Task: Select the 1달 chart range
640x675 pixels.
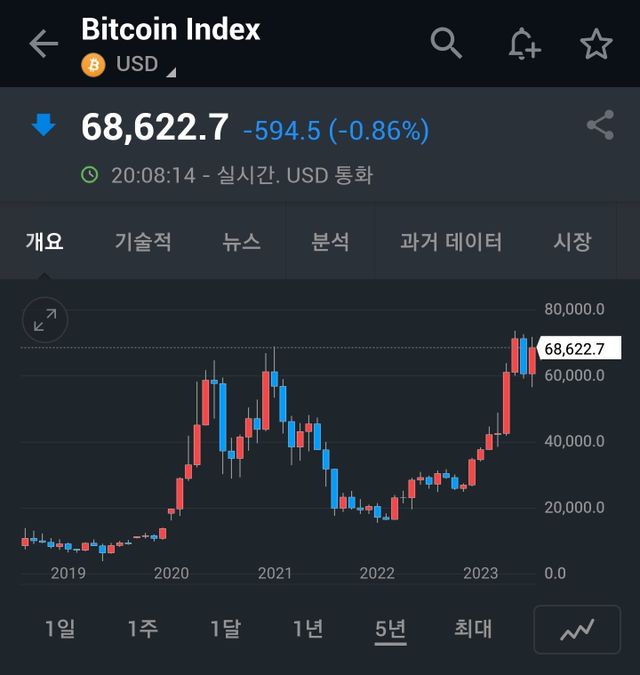Action: 225,629
